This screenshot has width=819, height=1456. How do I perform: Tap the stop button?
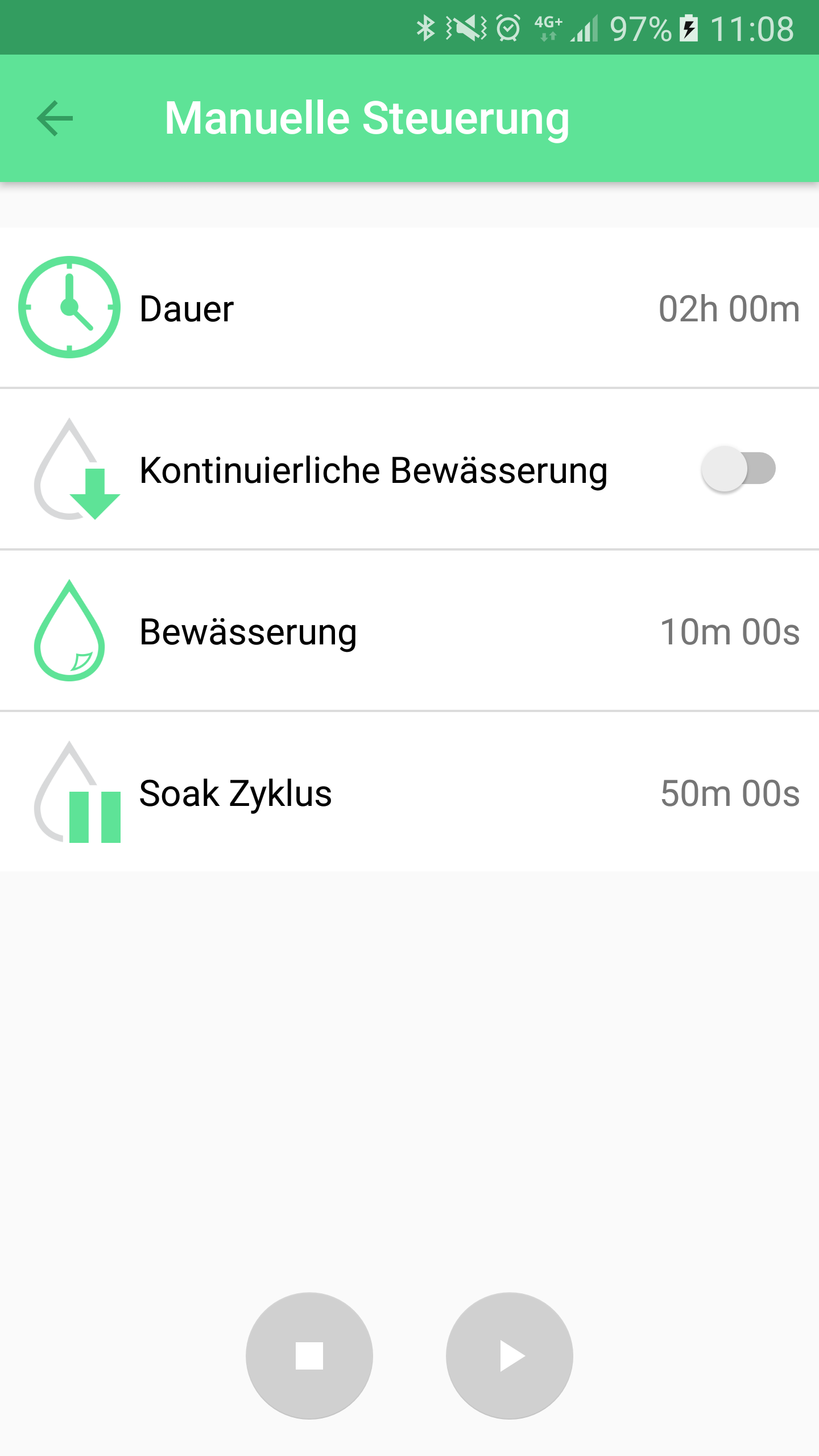(x=309, y=1356)
